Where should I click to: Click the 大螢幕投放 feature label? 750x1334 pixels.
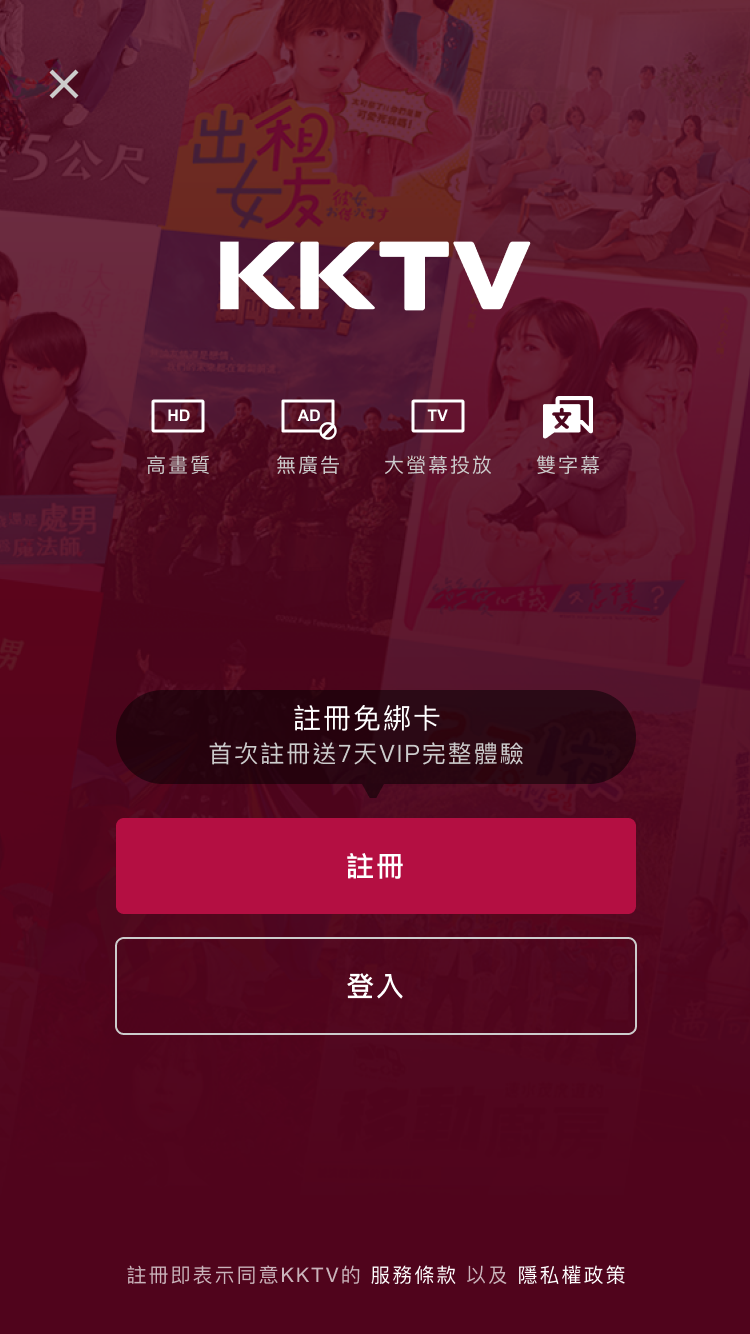[x=437, y=463]
